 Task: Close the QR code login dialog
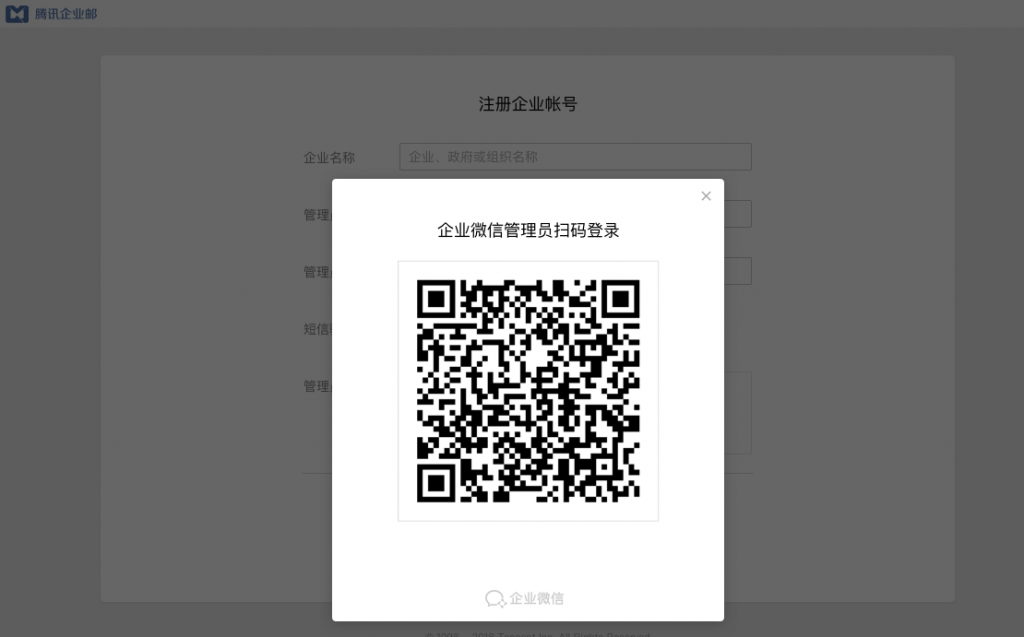click(706, 196)
